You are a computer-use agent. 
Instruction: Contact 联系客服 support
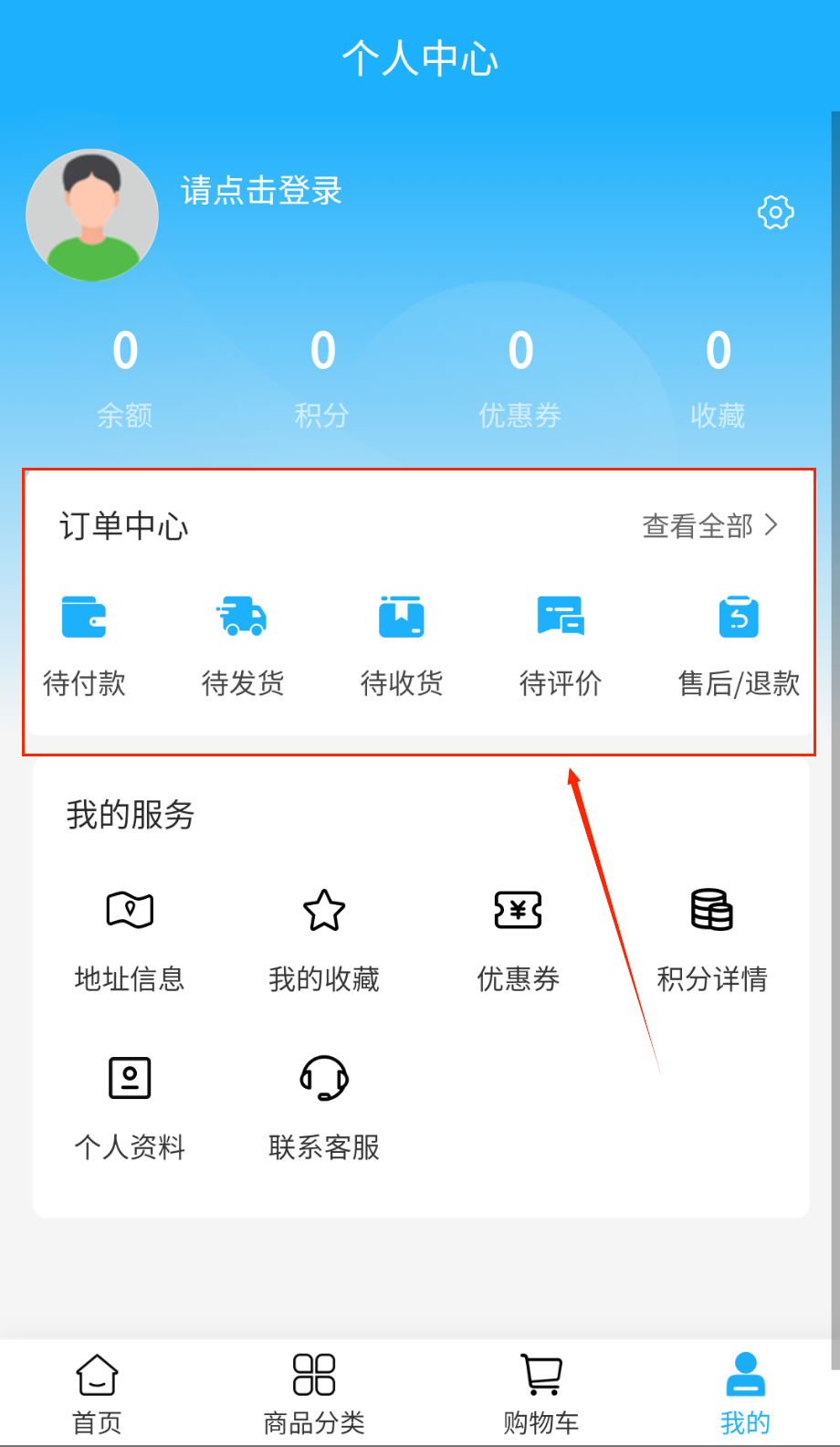[x=324, y=1107]
